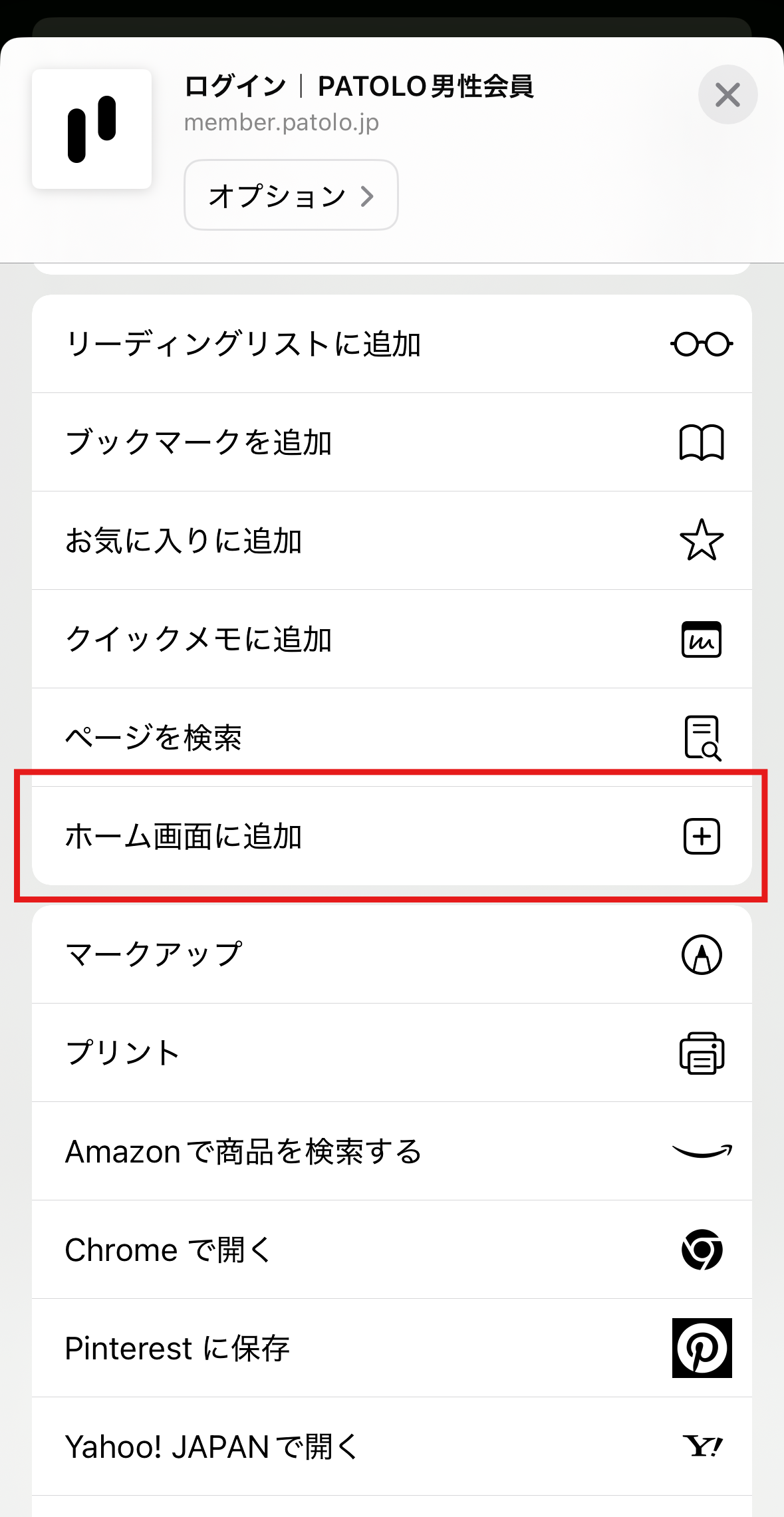784x1517 pixels.
Task: Choose ブックマークを追加
Action: point(392,443)
